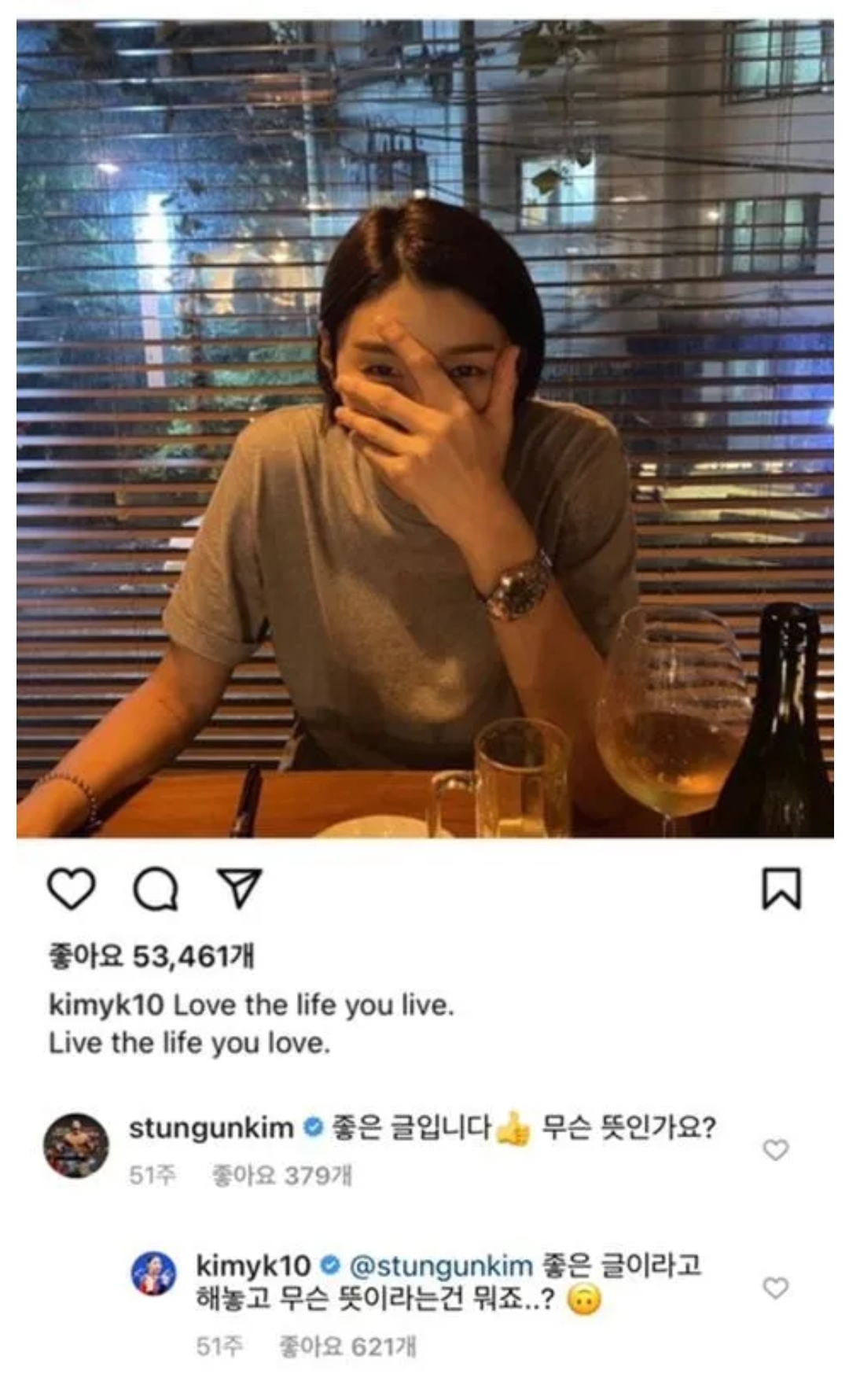Open kimyk10 username in the caption

click(x=106, y=1005)
